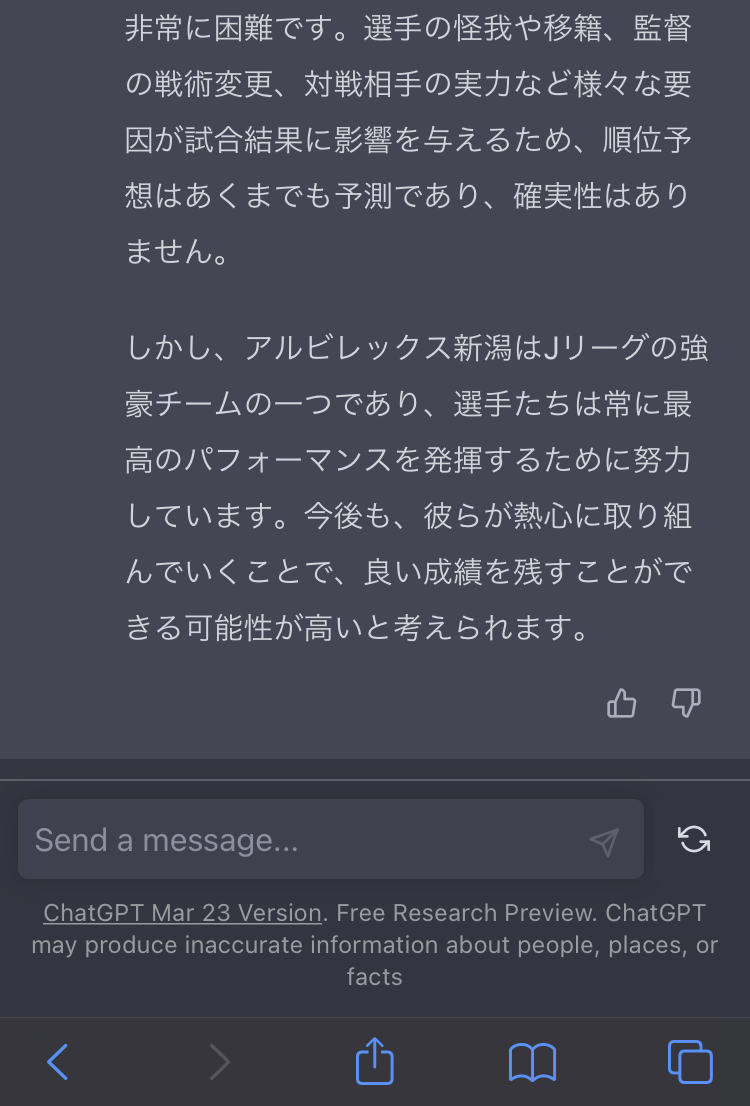Give the response a thumbs down
Image resolution: width=750 pixels, height=1106 pixels.
686,704
